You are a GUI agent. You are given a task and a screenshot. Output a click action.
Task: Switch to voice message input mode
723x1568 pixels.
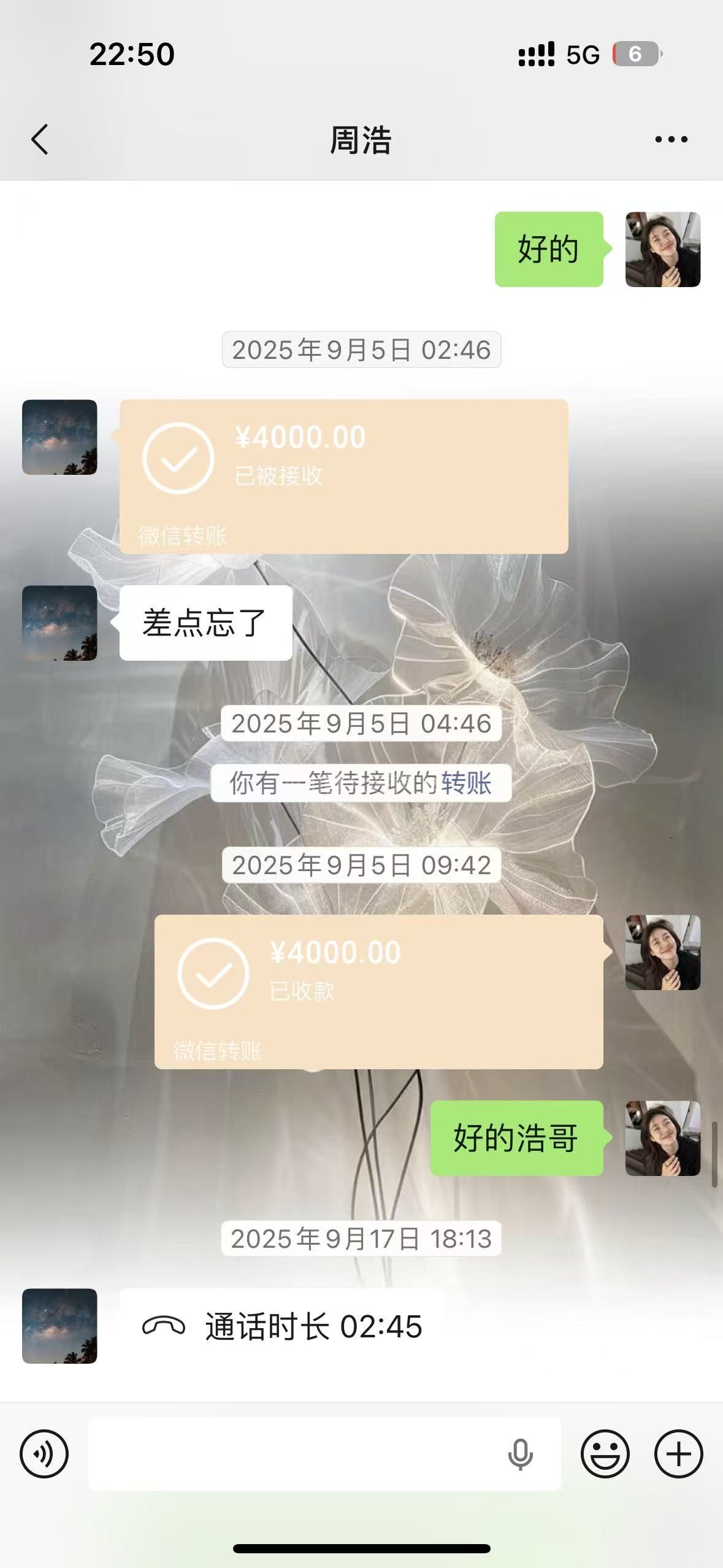pyautogui.click(x=44, y=1454)
